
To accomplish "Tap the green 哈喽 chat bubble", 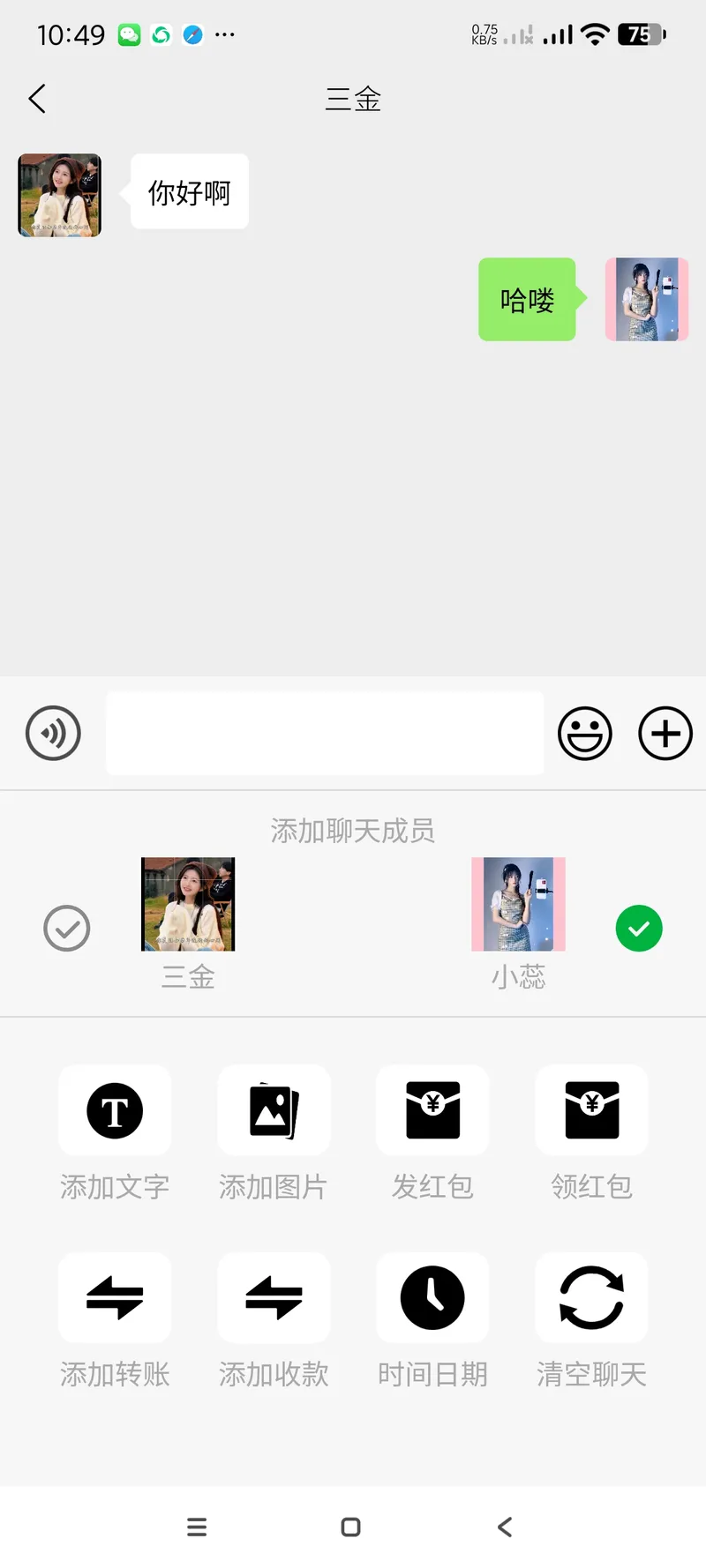I will tap(528, 299).
